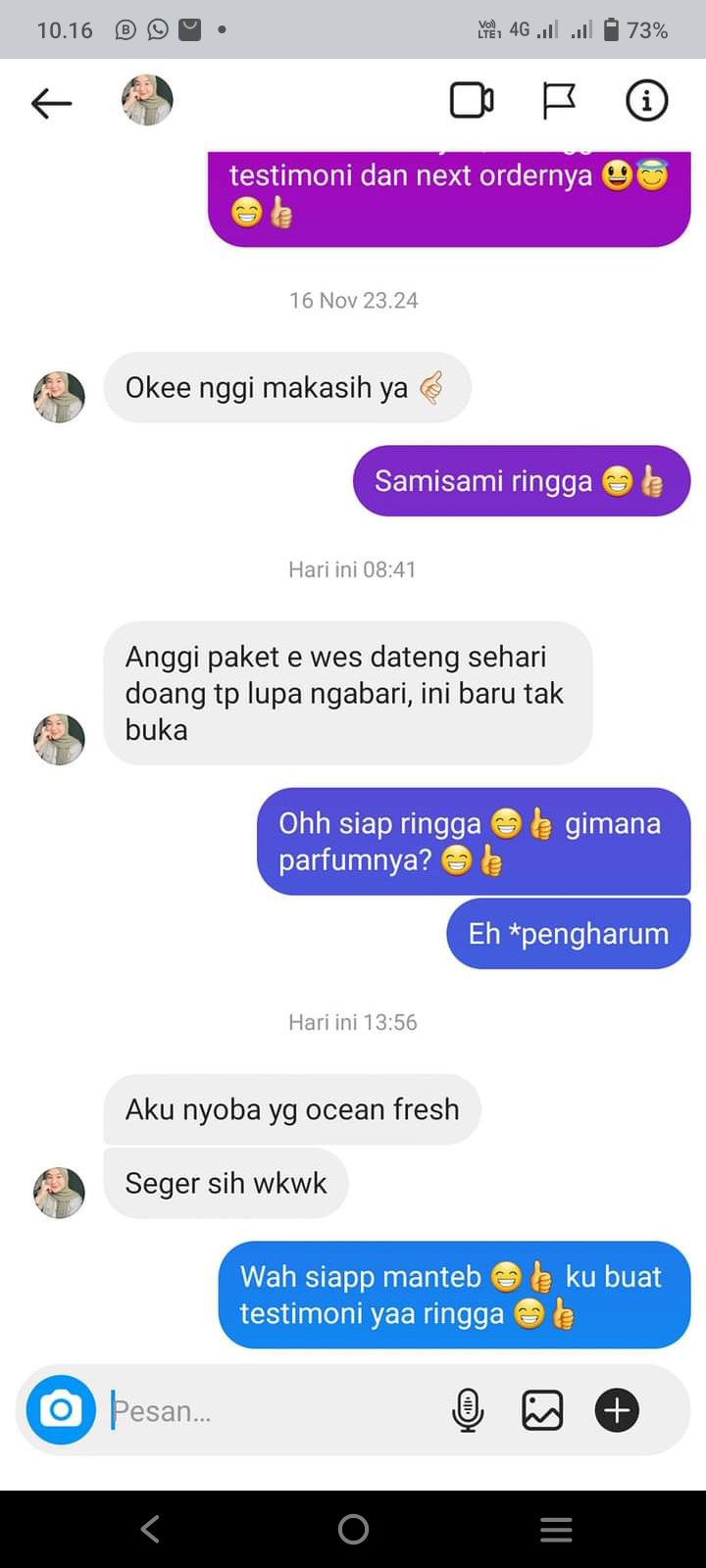Open the camera to send a photo
Image resolution: width=706 pixels, height=1568 pixels.
point(61,1410)
